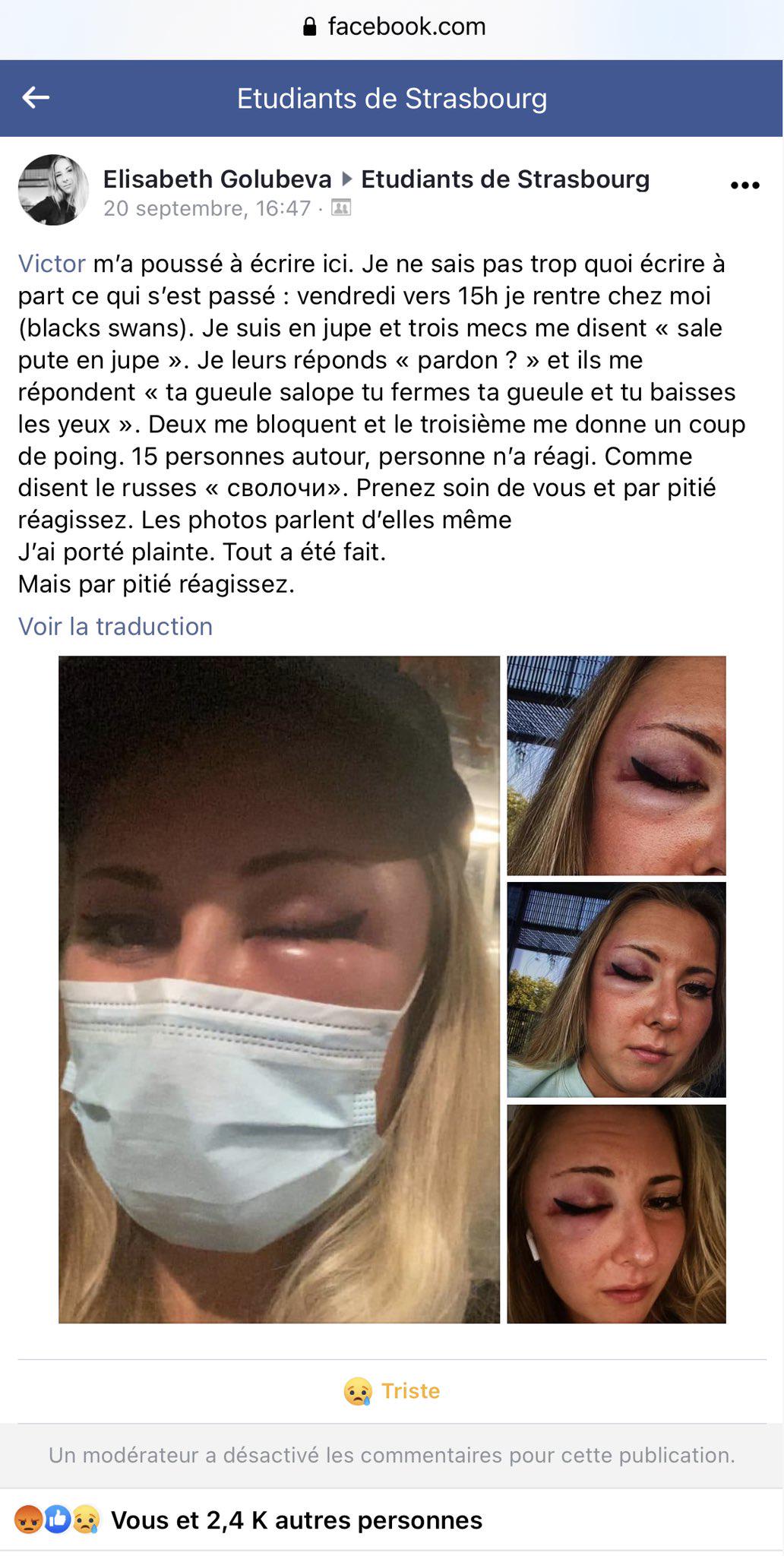This screenshot has height=1556, width=784.
Task: Change the Triste reaction
Action: click(392, 1390)
